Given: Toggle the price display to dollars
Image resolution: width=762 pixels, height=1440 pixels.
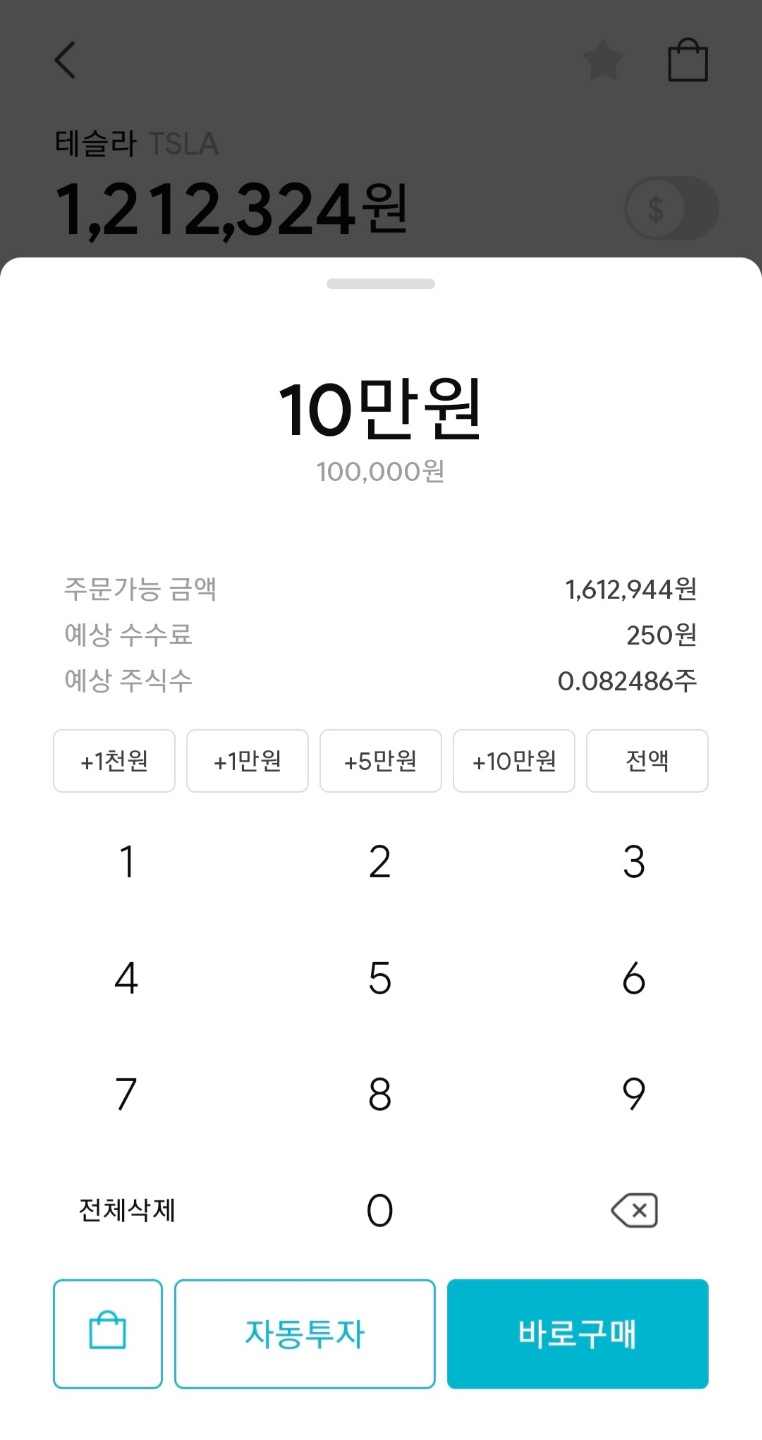Looking at the screenshot, I should [671, 208].
